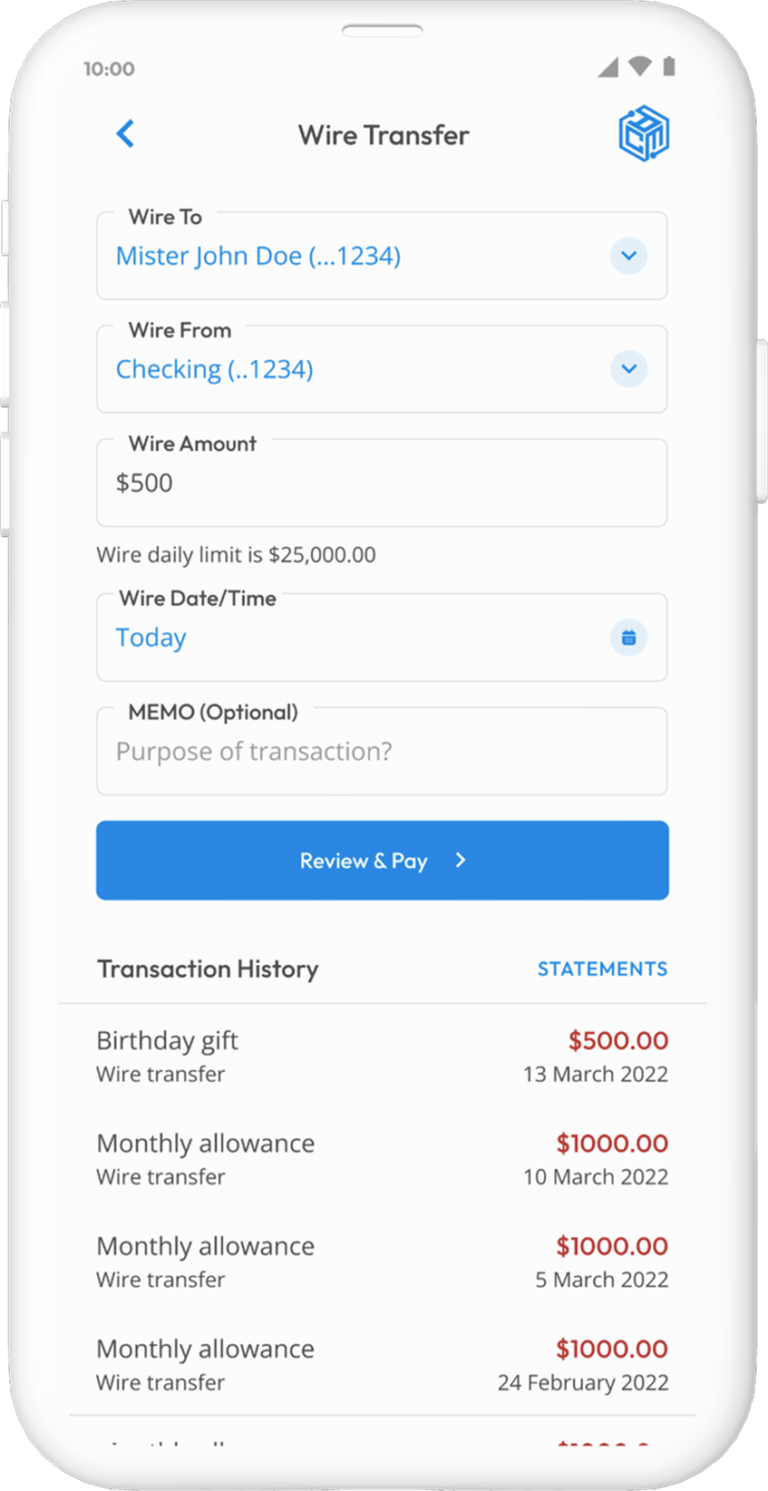View the 5 March 2022 Monthly allowance transfer
Image resolution: width=768 pixels, height=1491 pixels.
tap(382, 1262)
